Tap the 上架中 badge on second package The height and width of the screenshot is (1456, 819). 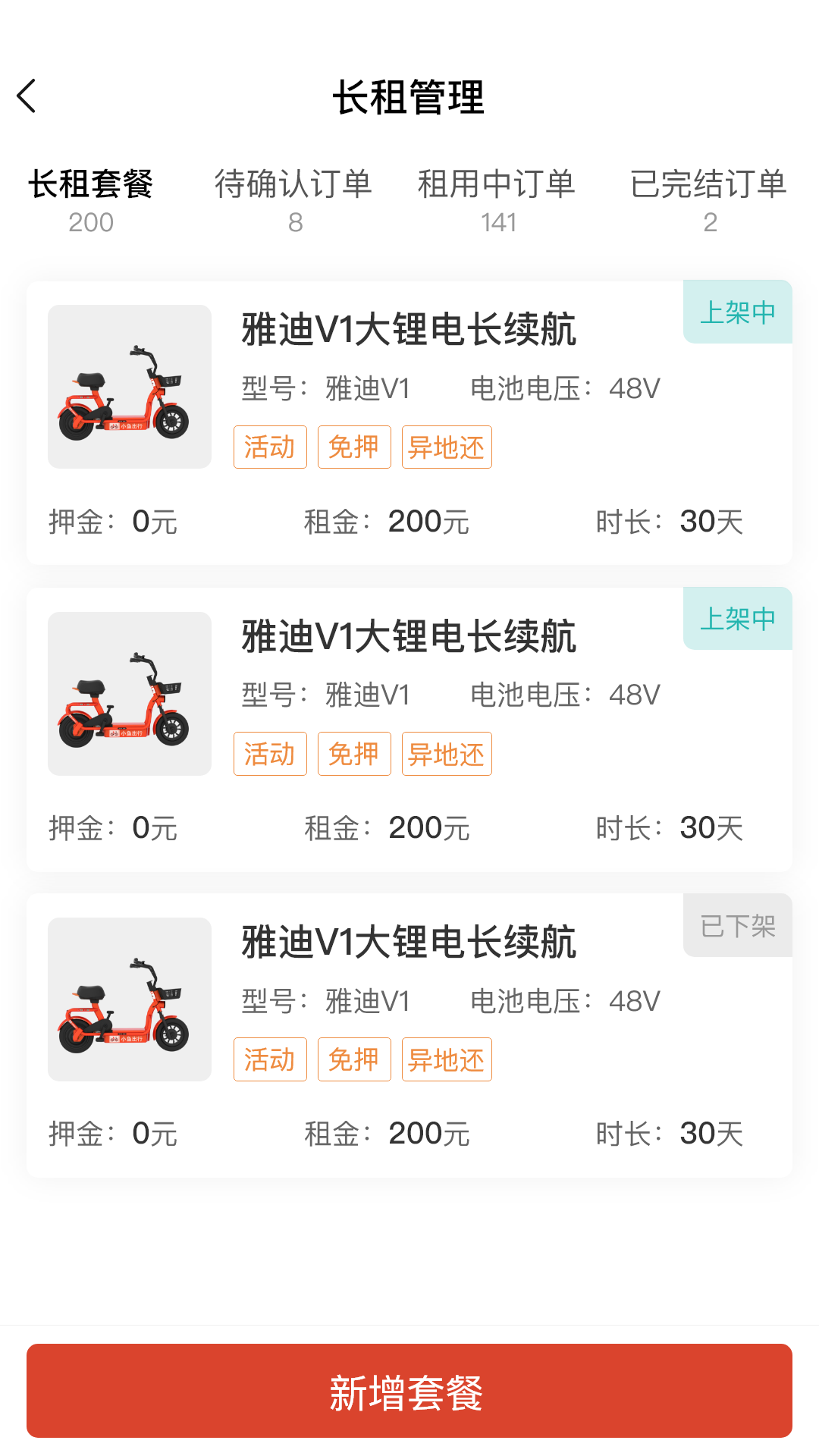(737, 618)
